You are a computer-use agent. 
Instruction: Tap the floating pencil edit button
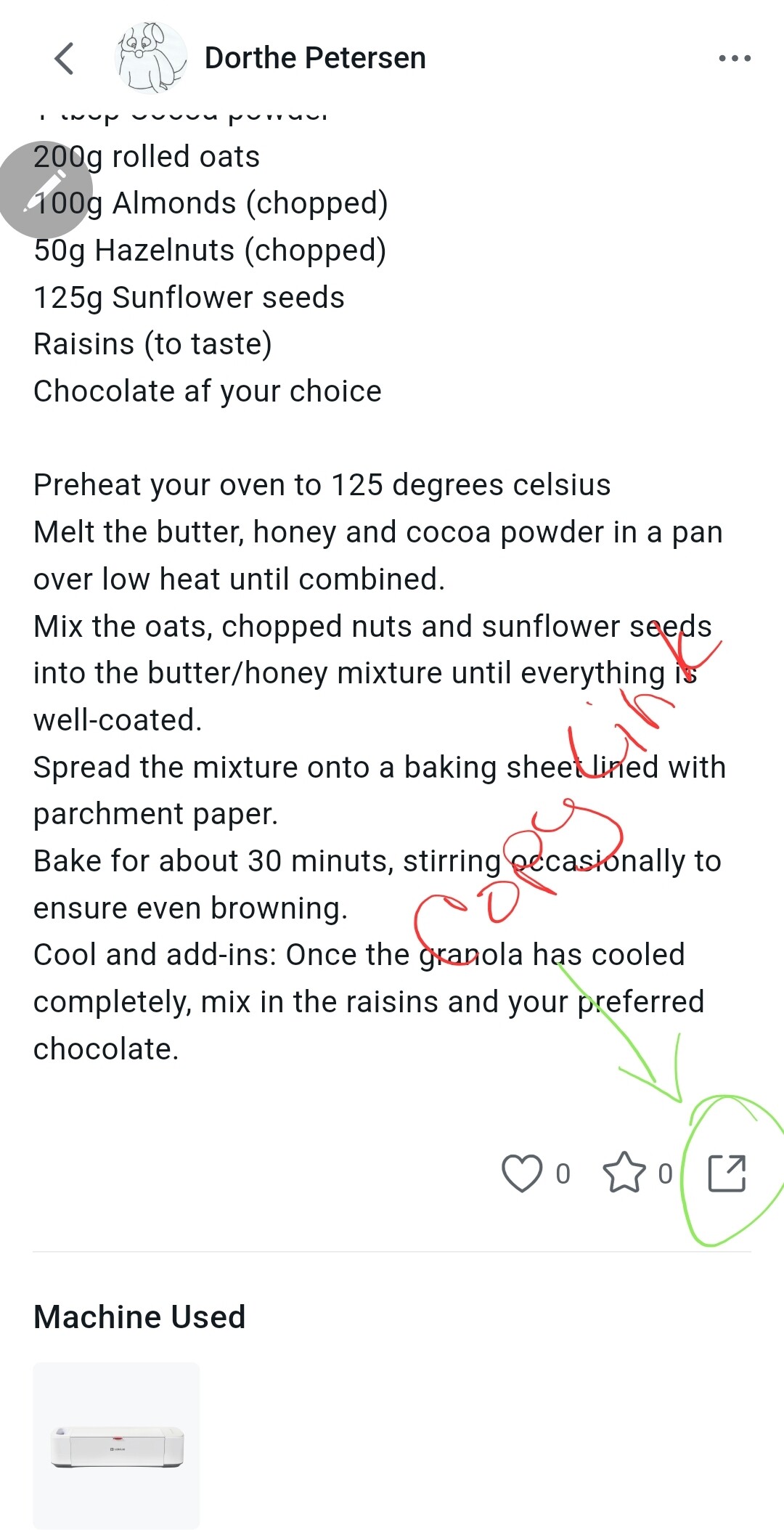coord(45,189)
